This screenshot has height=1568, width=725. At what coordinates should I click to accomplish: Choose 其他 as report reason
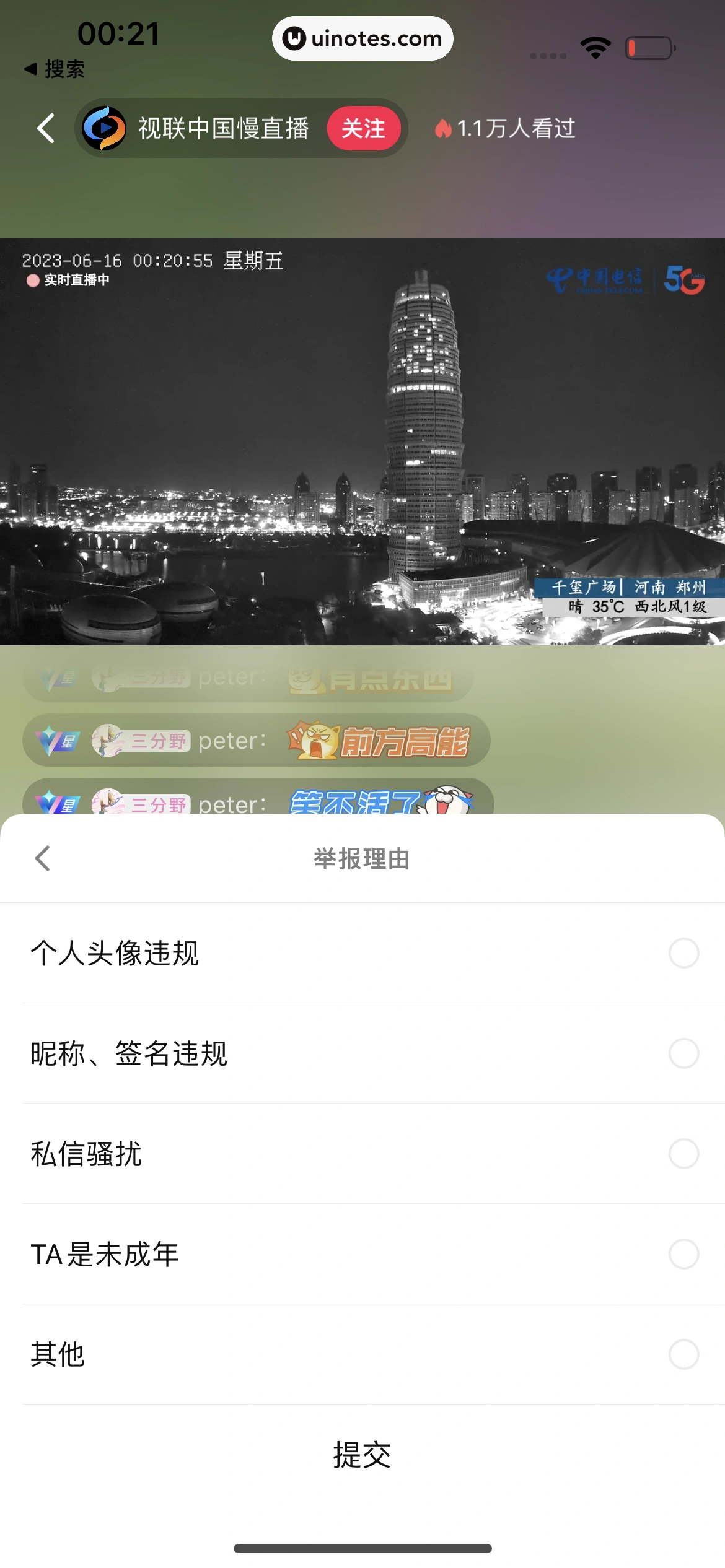click(683, 1354)
